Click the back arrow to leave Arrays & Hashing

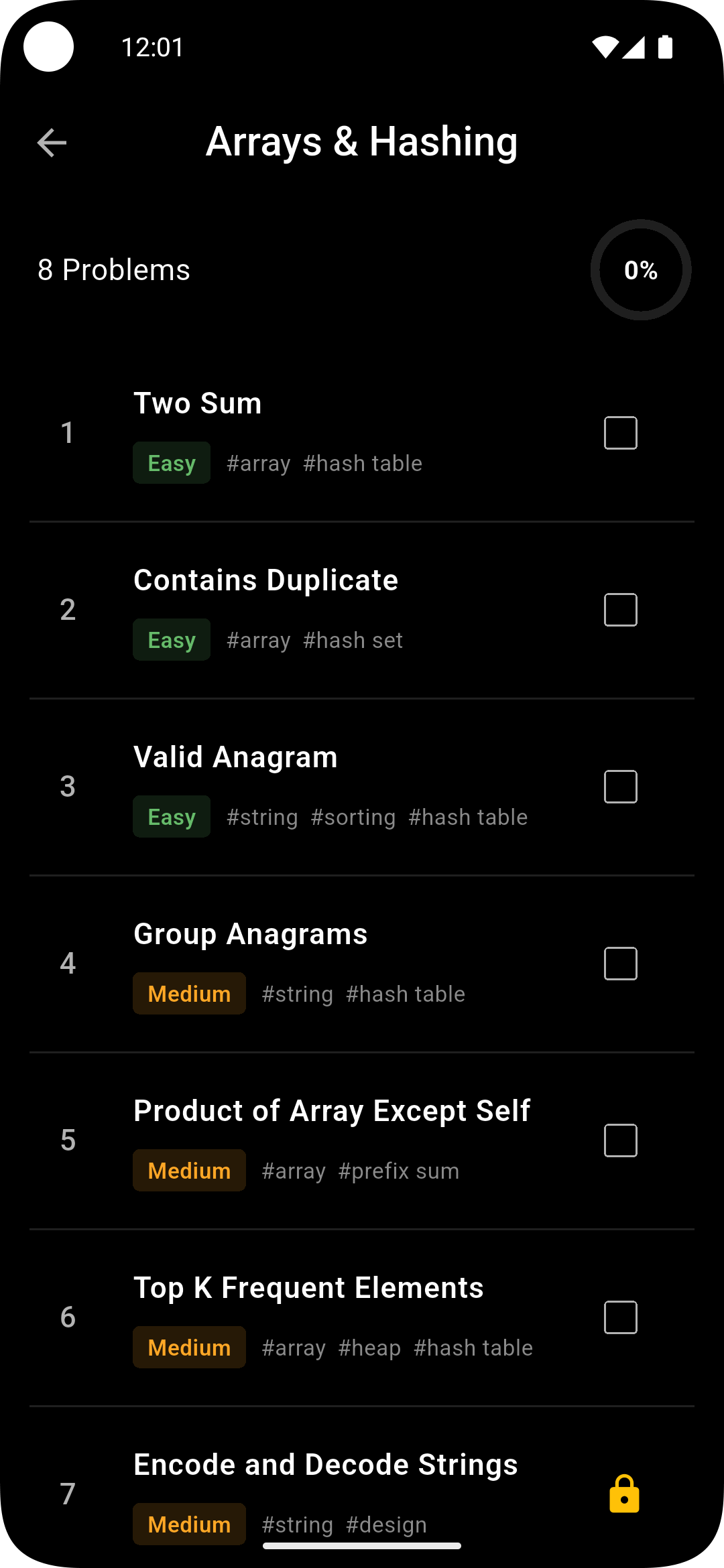[x=51, y=142]
